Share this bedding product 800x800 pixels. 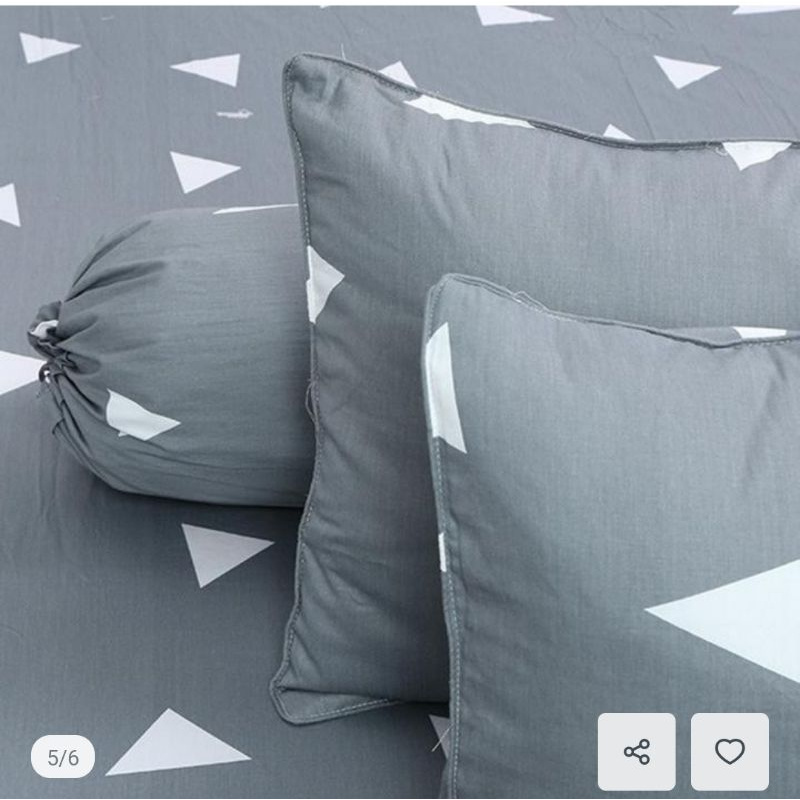(636, 751)
